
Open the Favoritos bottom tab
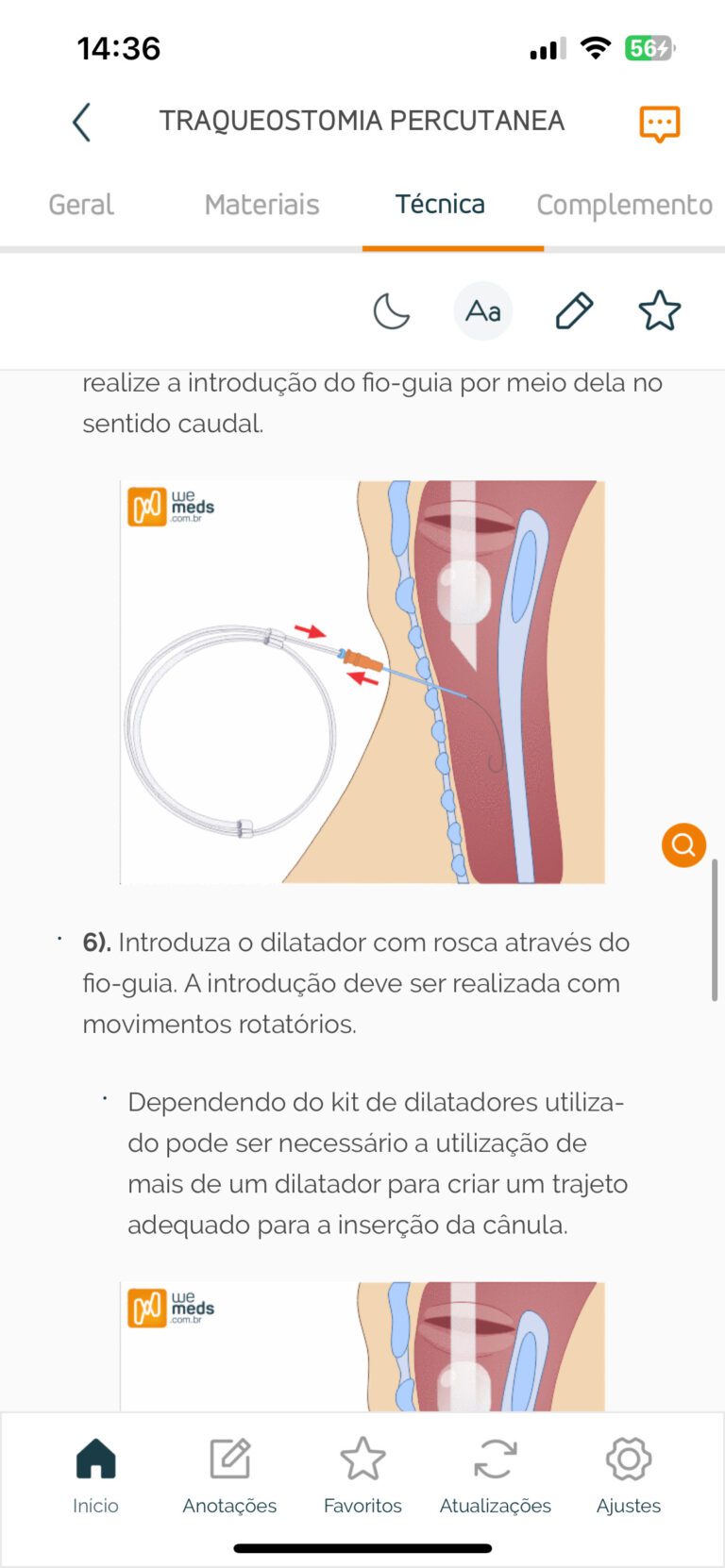[x=362, y=1476]
